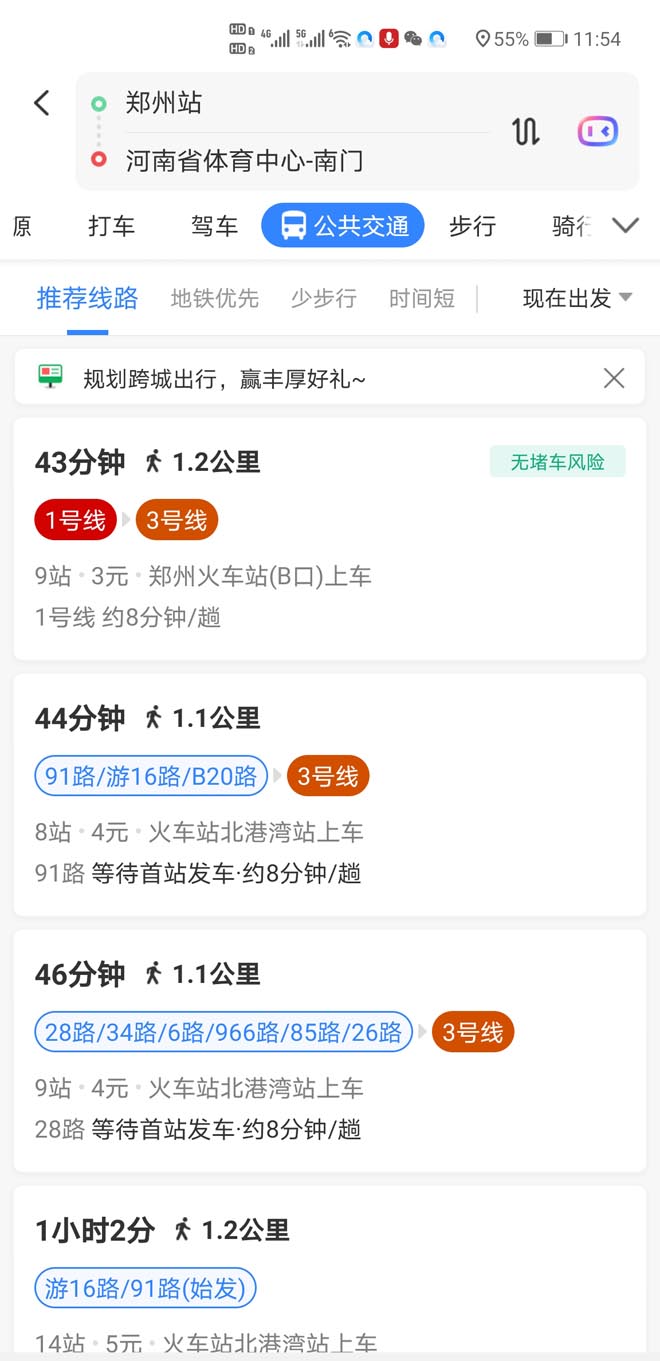The width and height of the screenshot is (660, 1361).
Task: Open the 现在出发 departure time dropdown
Action: point(577,298)
